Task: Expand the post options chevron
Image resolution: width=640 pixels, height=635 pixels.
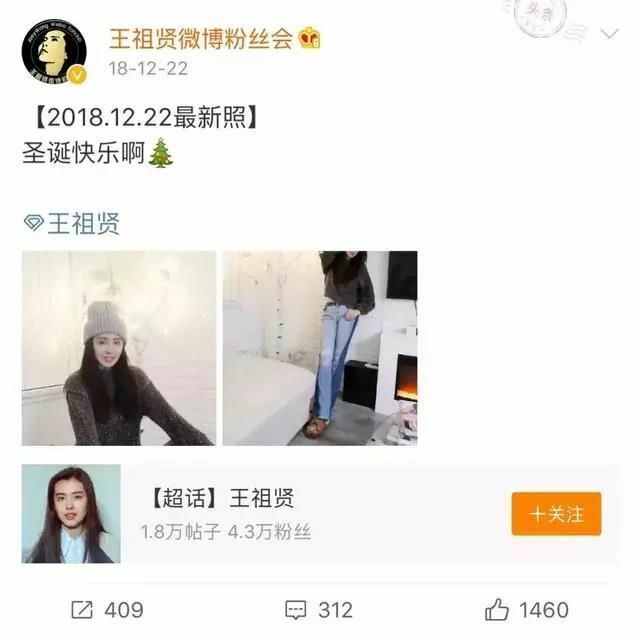Action: pyautogui.click(x=609, y=34)
